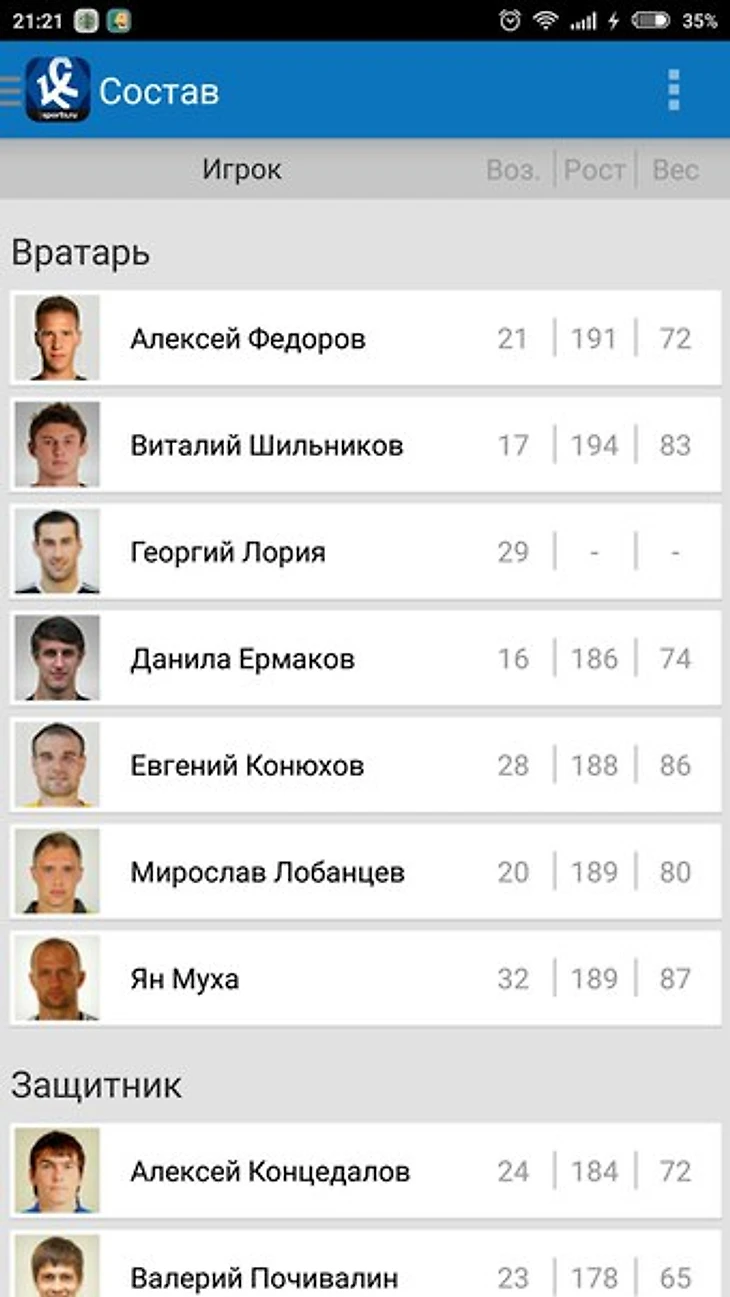Open the overflow menu

[x=673, y=90]
